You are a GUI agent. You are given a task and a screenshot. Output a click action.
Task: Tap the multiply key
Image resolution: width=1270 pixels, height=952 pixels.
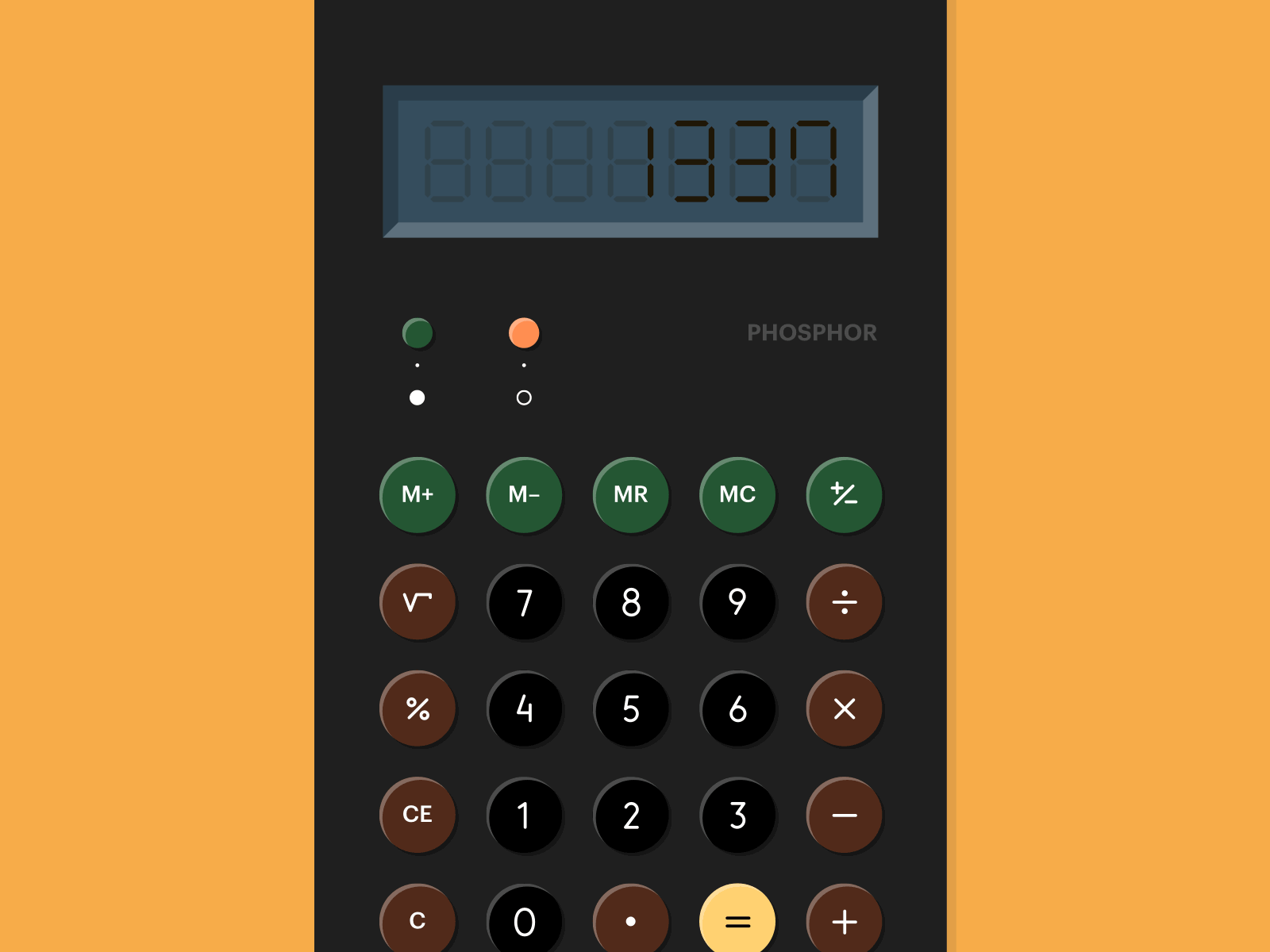[845, 708]
